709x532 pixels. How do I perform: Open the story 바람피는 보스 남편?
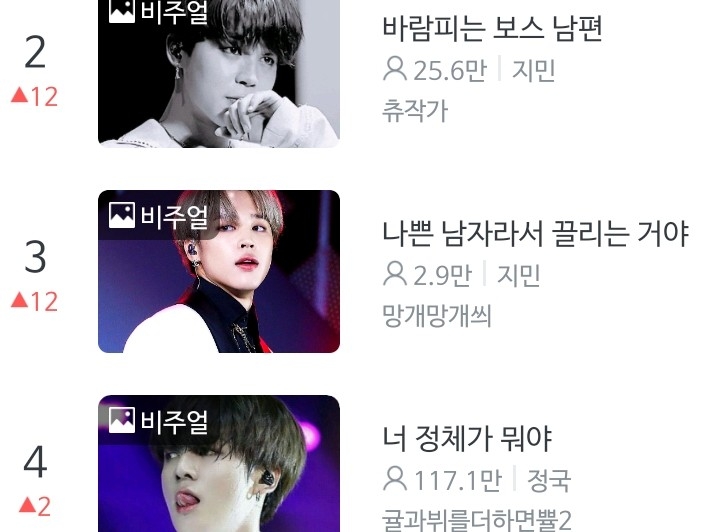(x=492, y=29)
